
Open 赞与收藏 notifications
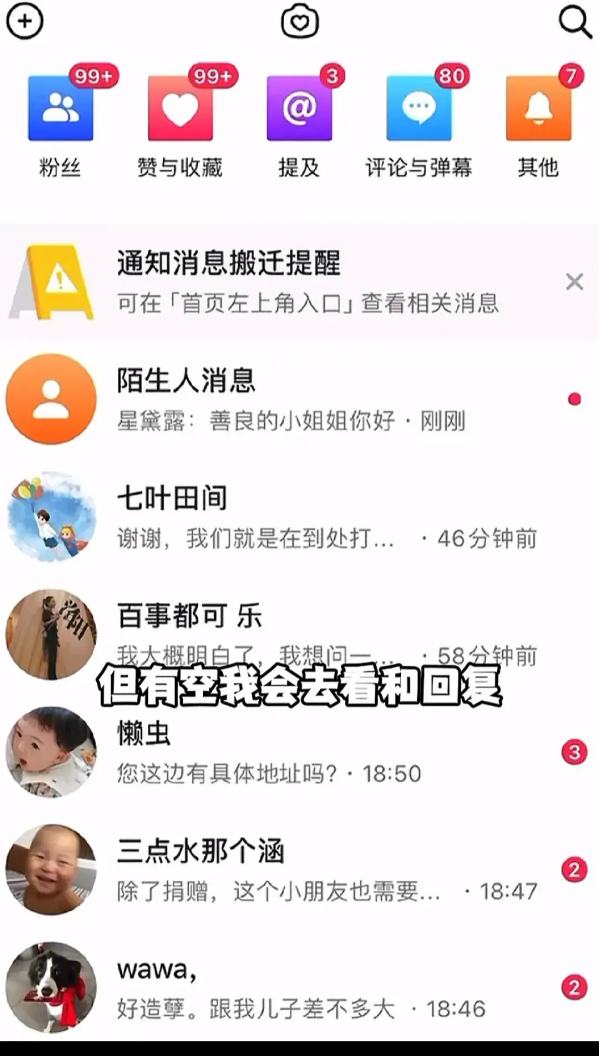(180, 110)
